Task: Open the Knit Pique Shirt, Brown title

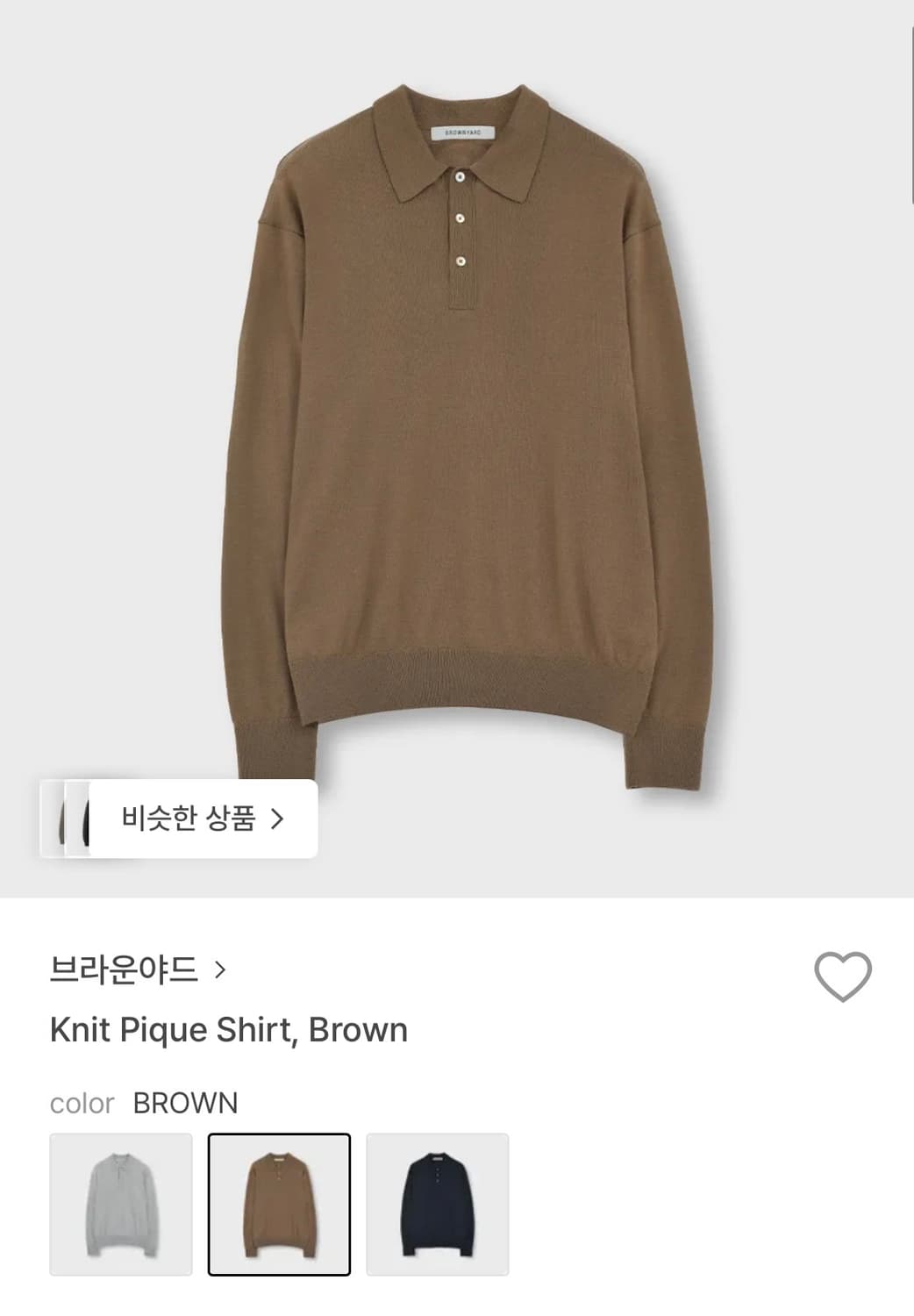Action: pos(229,1029)
